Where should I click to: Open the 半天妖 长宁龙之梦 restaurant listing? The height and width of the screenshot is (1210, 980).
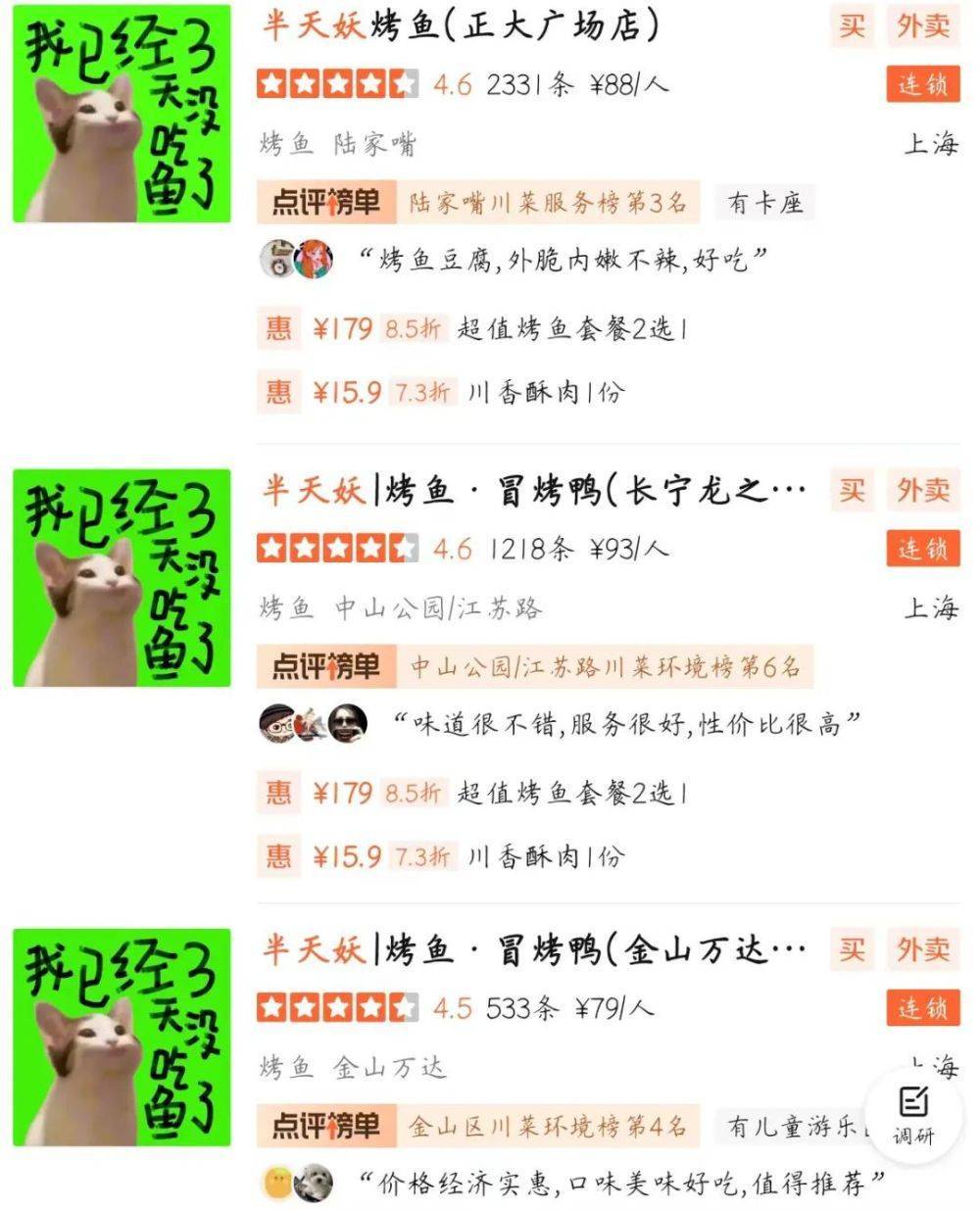click(x=534, y=489)
